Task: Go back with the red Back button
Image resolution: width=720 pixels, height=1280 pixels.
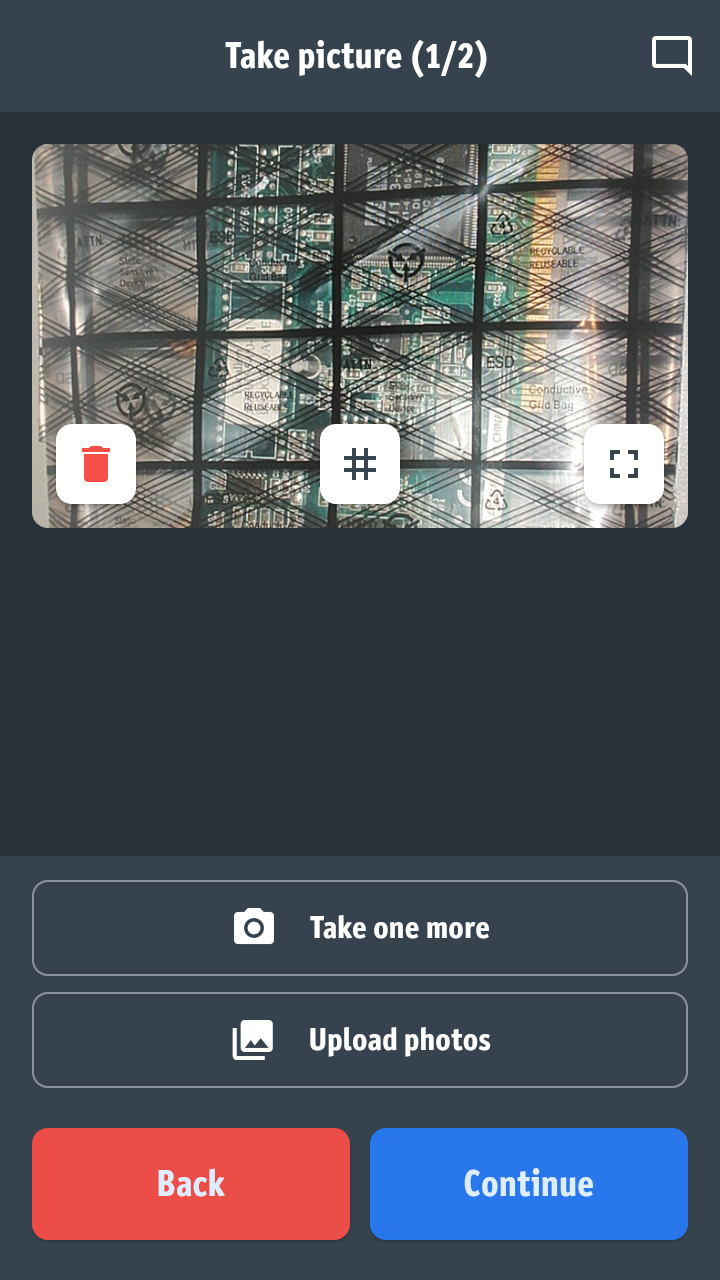Action: [x=191, y=1184]
